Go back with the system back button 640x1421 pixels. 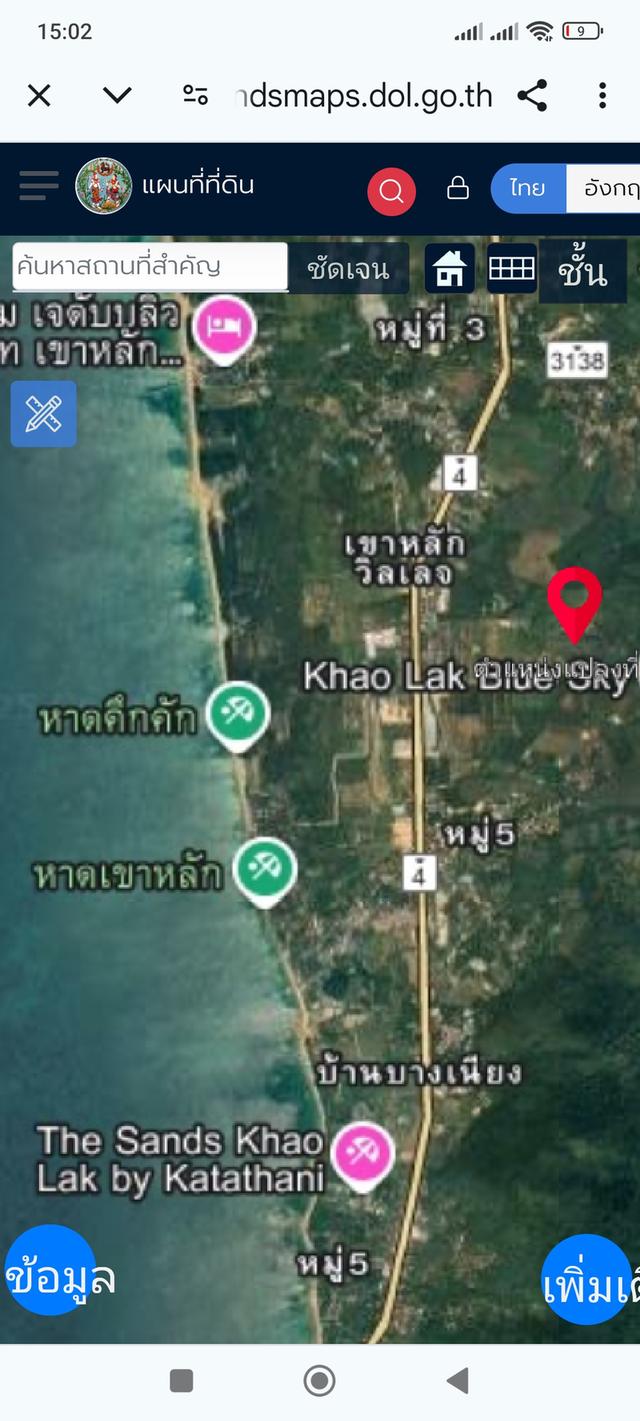pyautogui.click(x=457, y=1381)
